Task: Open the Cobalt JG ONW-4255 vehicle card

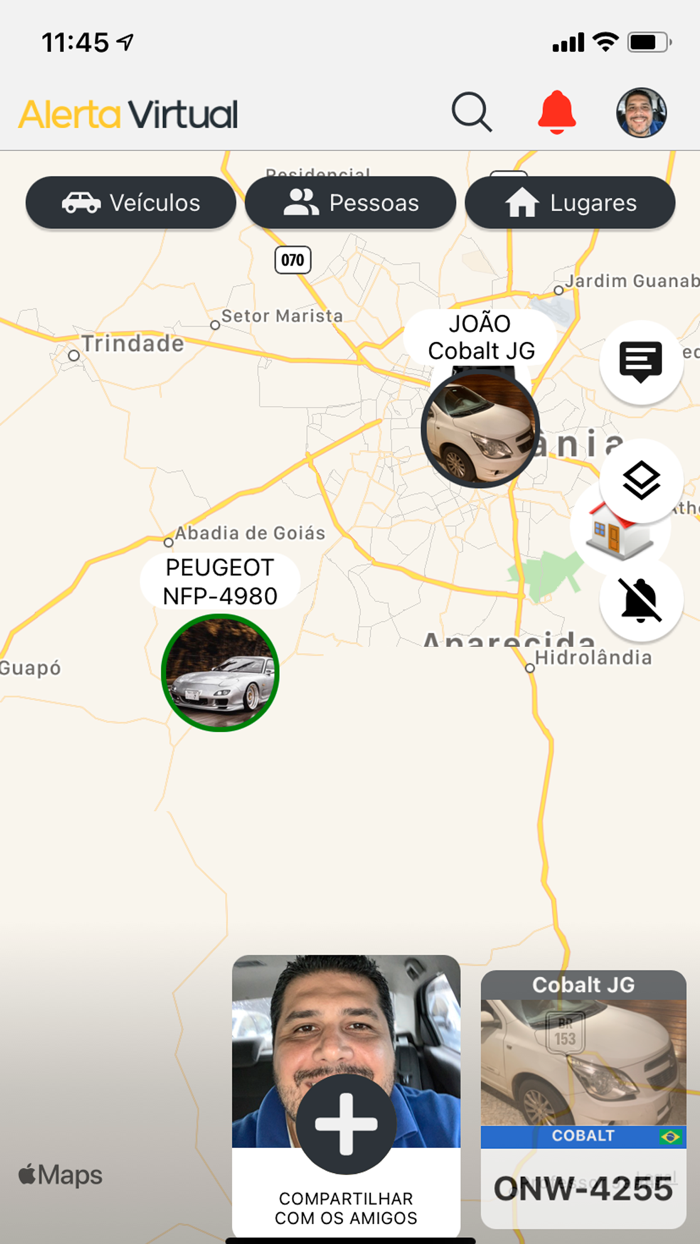Action: pyautogui.click(x=583, y=1098)
